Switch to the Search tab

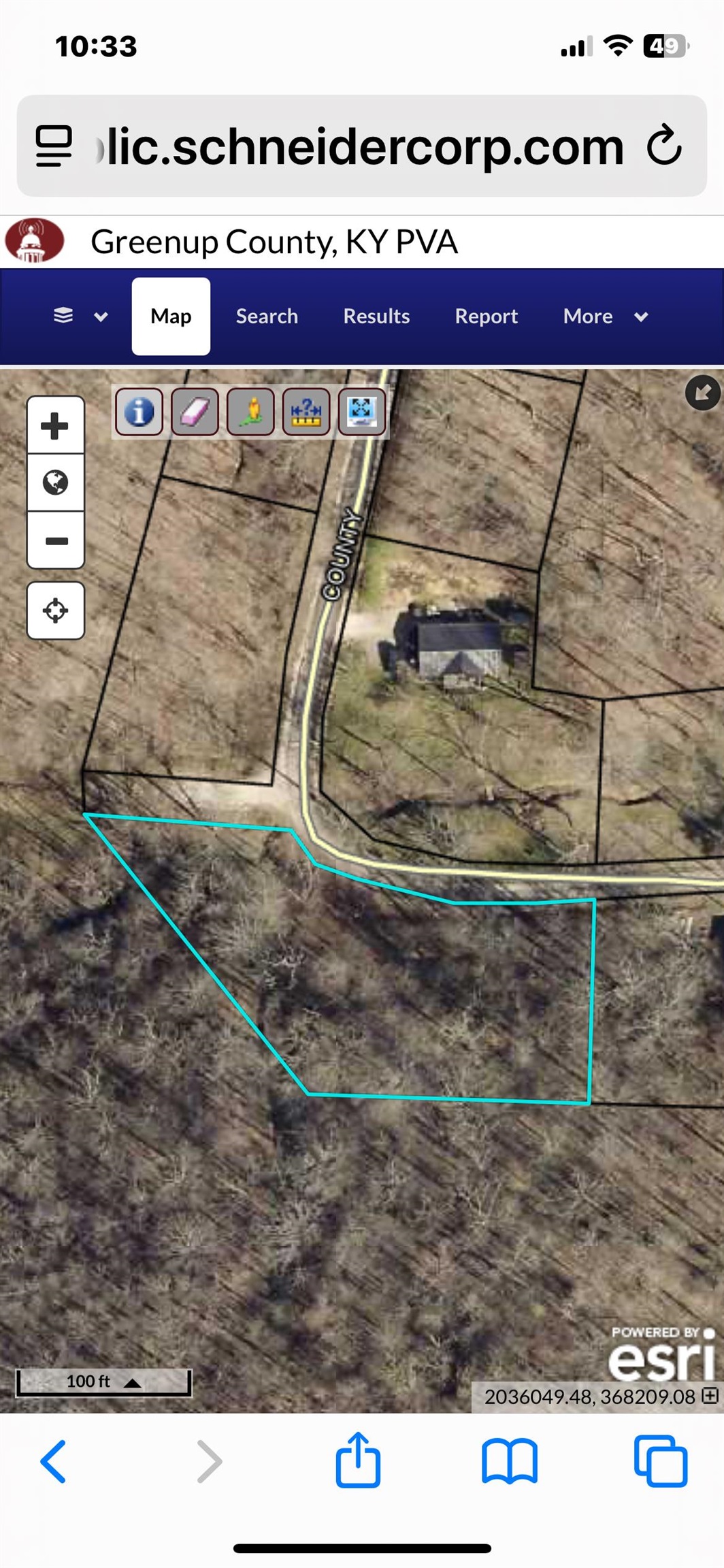click(x=266, y=316)
